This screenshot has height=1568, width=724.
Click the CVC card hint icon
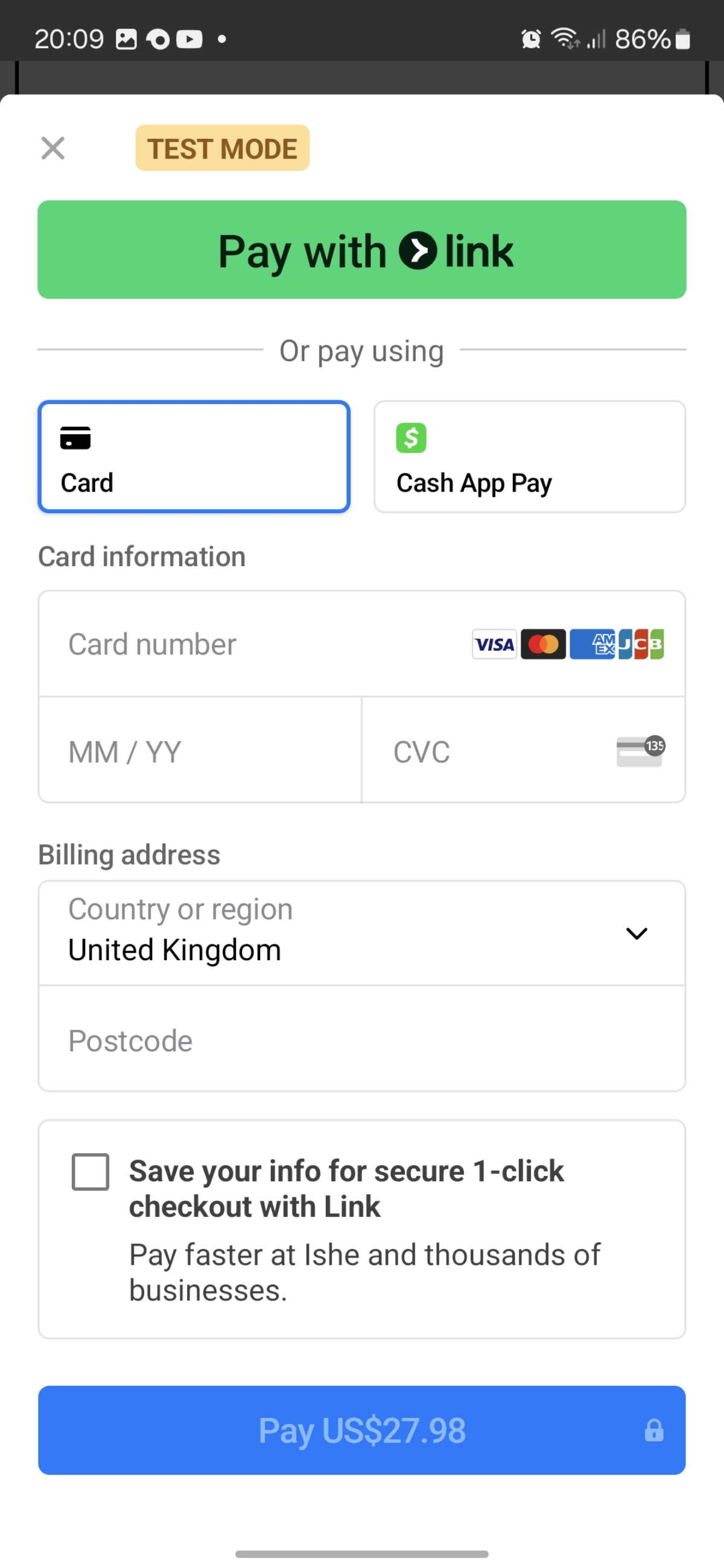click(x=639, y=750)
